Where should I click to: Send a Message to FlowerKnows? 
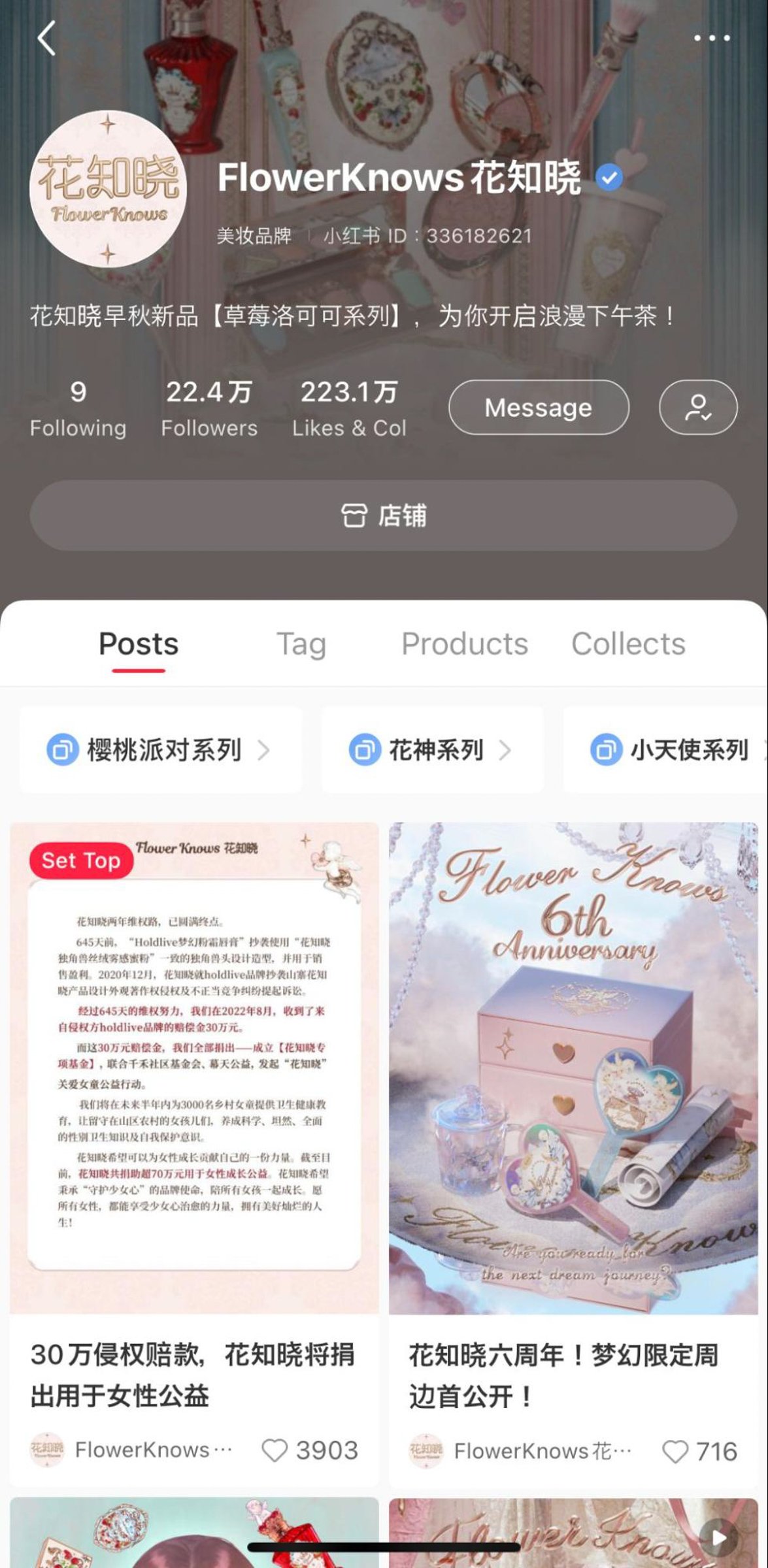539,408
